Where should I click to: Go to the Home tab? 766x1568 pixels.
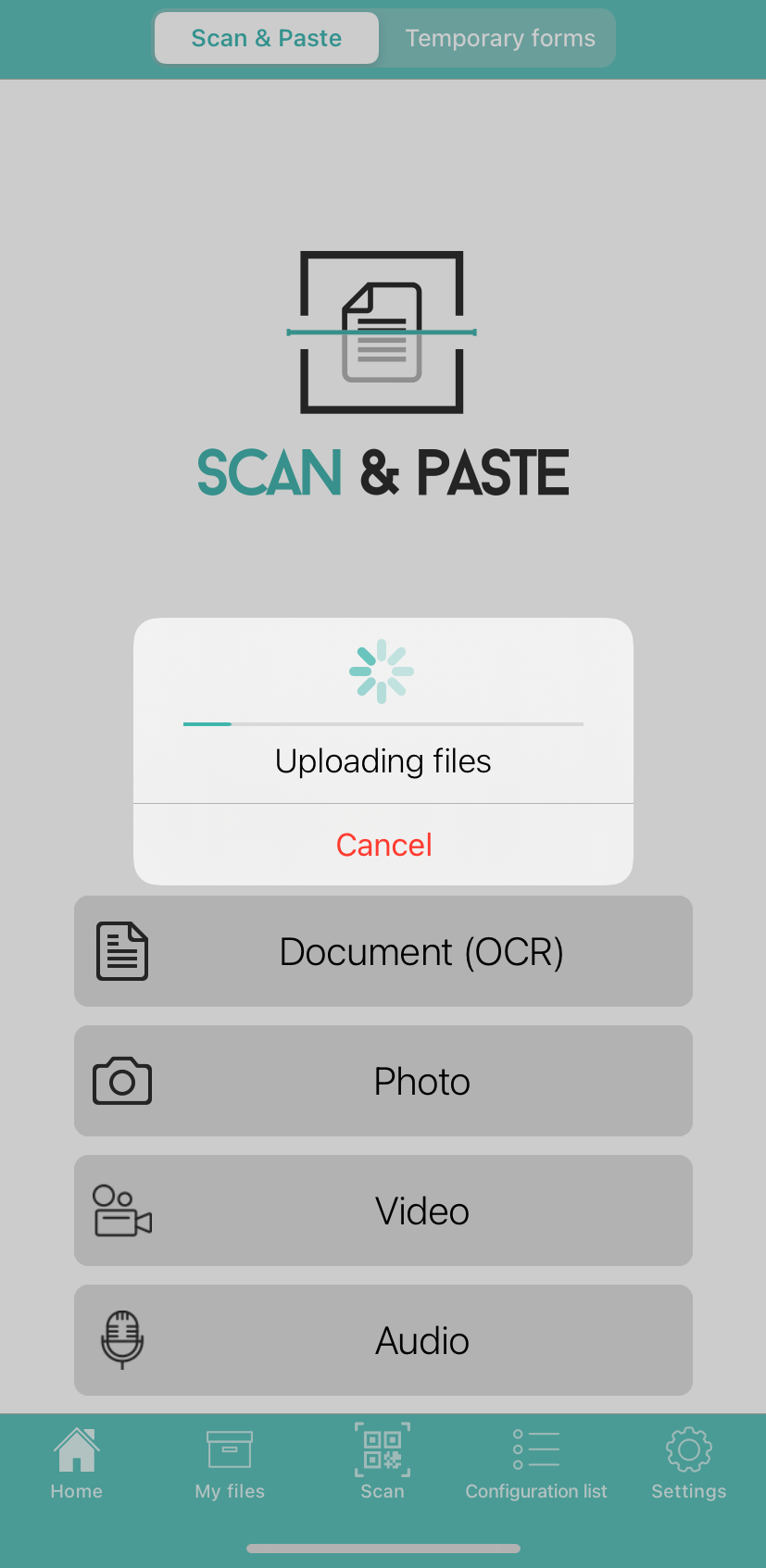coord(77,1463)
